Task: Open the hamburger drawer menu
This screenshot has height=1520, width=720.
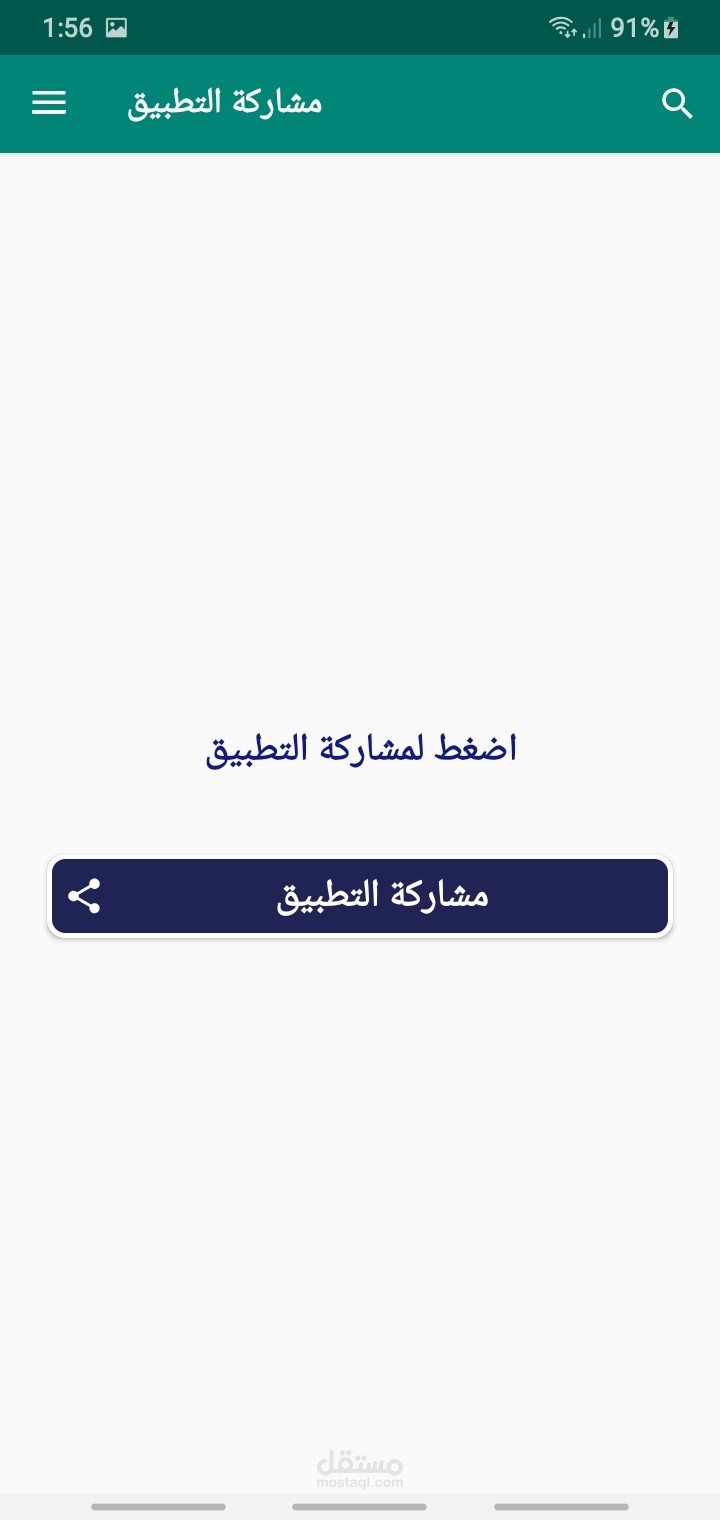Action: tap(49, 103)
